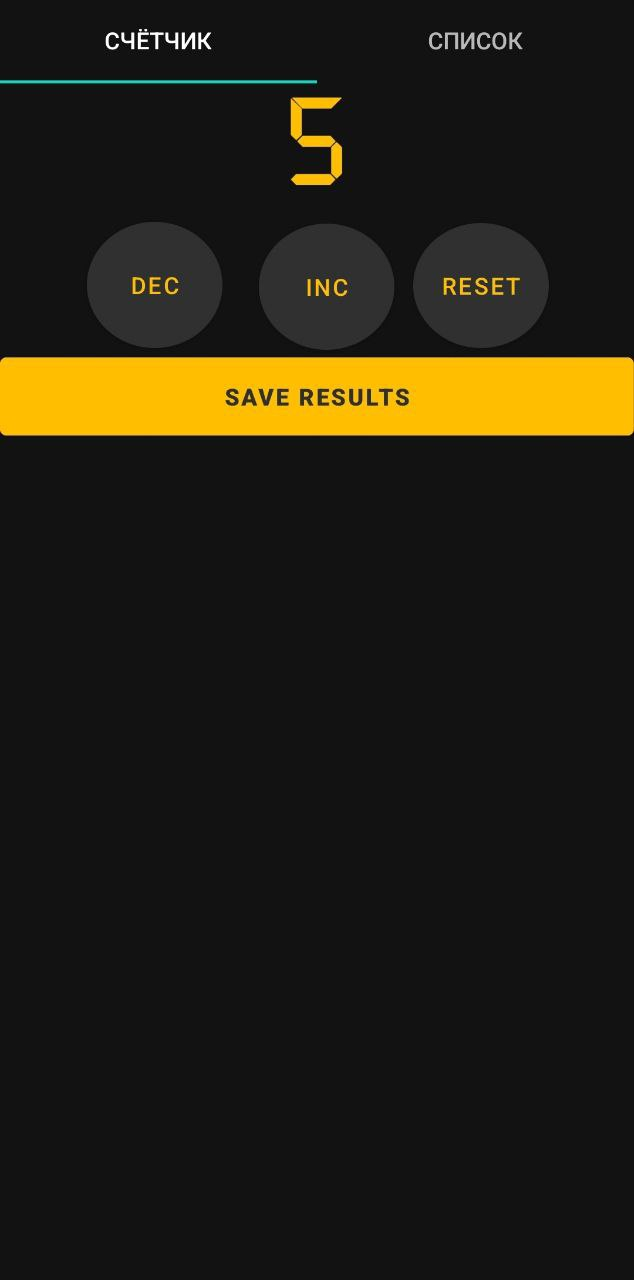Decrease the counter with DEC
634x1280 pixels.
pos(155,286)
